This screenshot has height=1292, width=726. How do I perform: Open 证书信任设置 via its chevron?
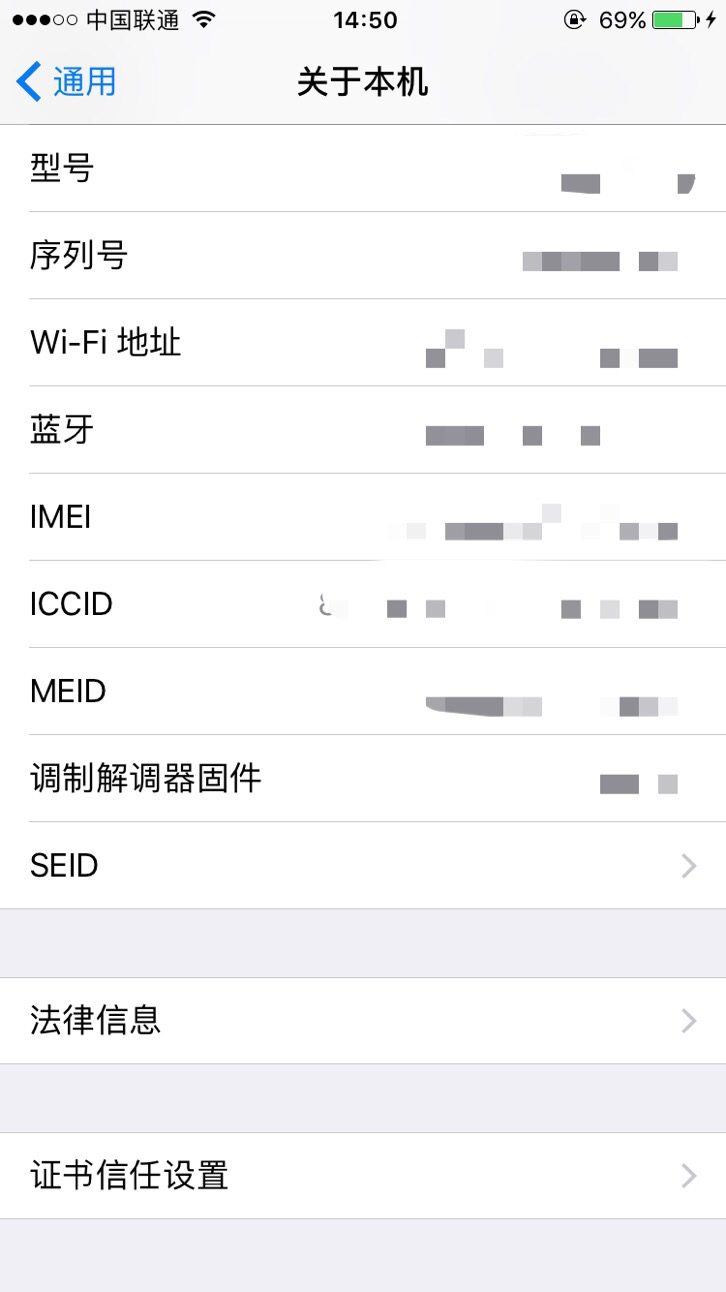pos(688,1175)
